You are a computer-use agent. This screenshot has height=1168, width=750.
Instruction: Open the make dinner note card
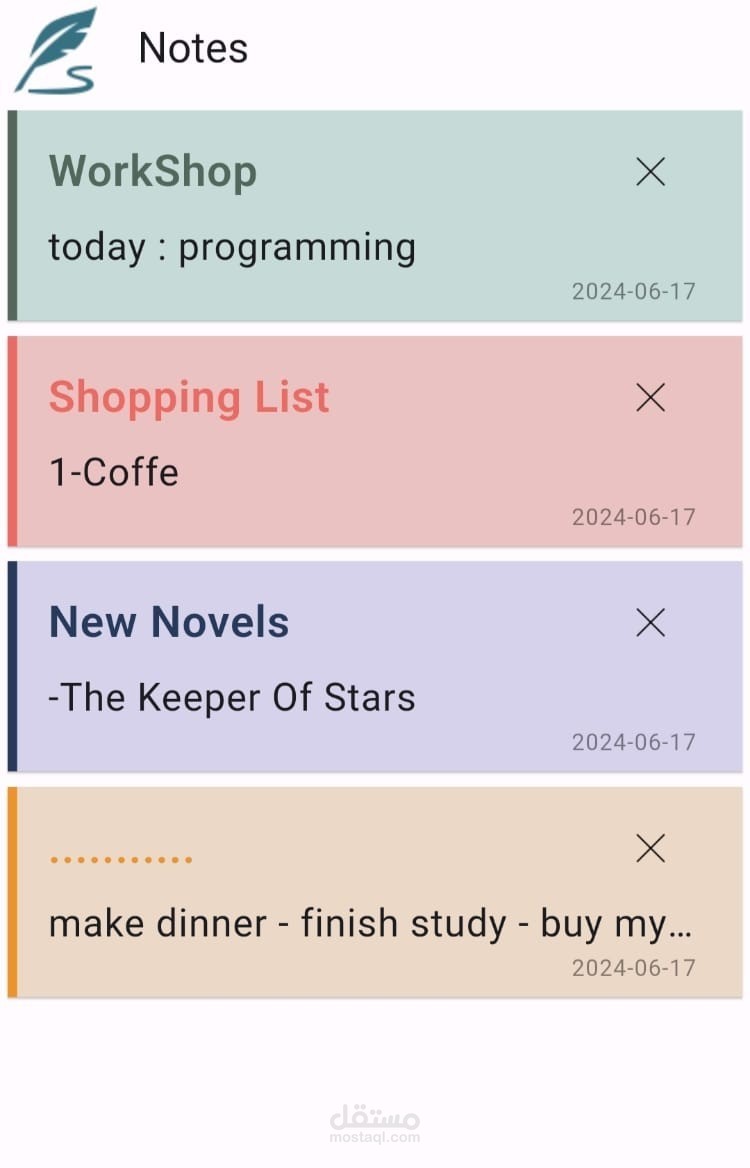point(375,892)
